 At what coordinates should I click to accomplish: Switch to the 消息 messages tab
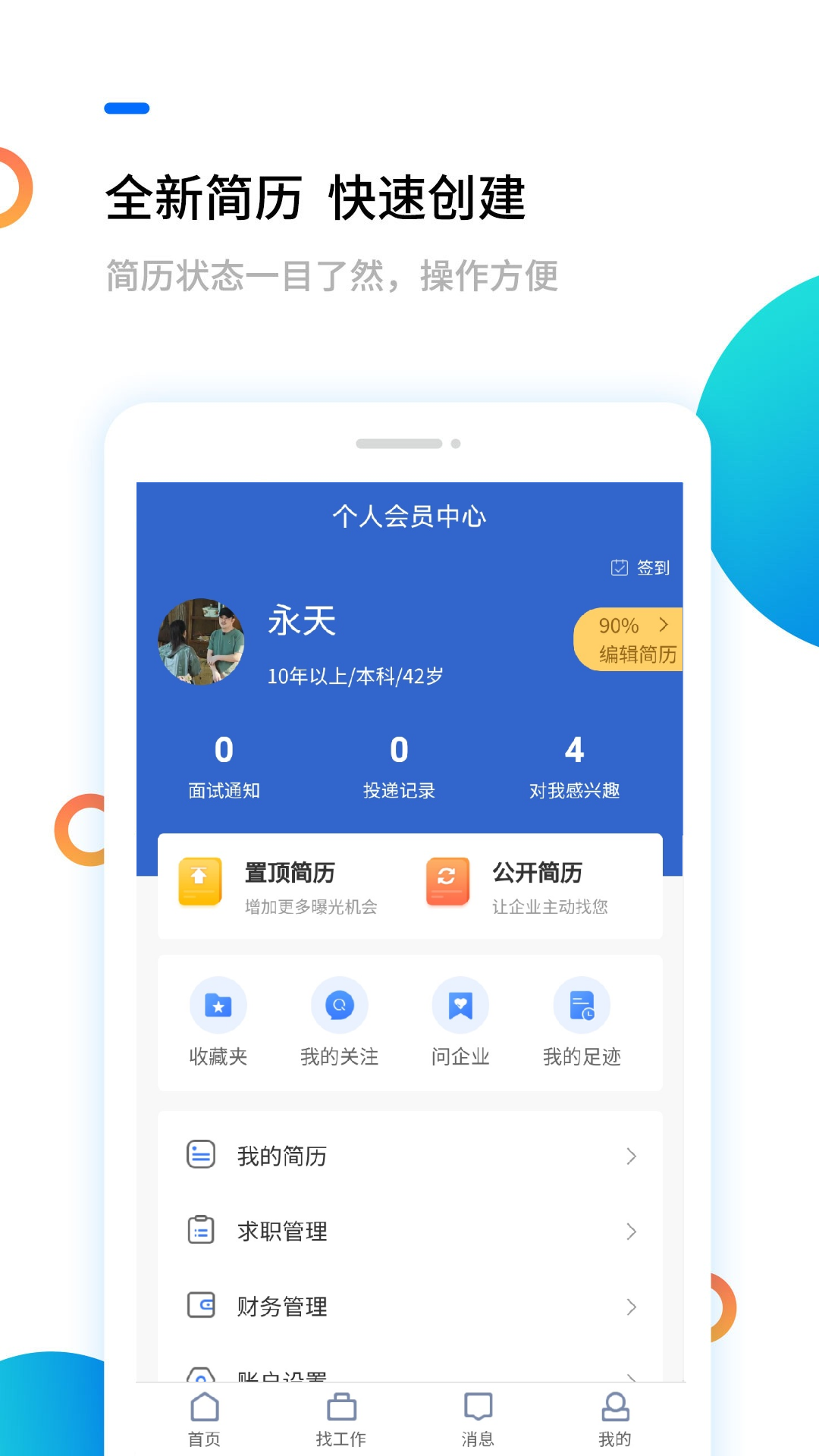(477, 1416)
